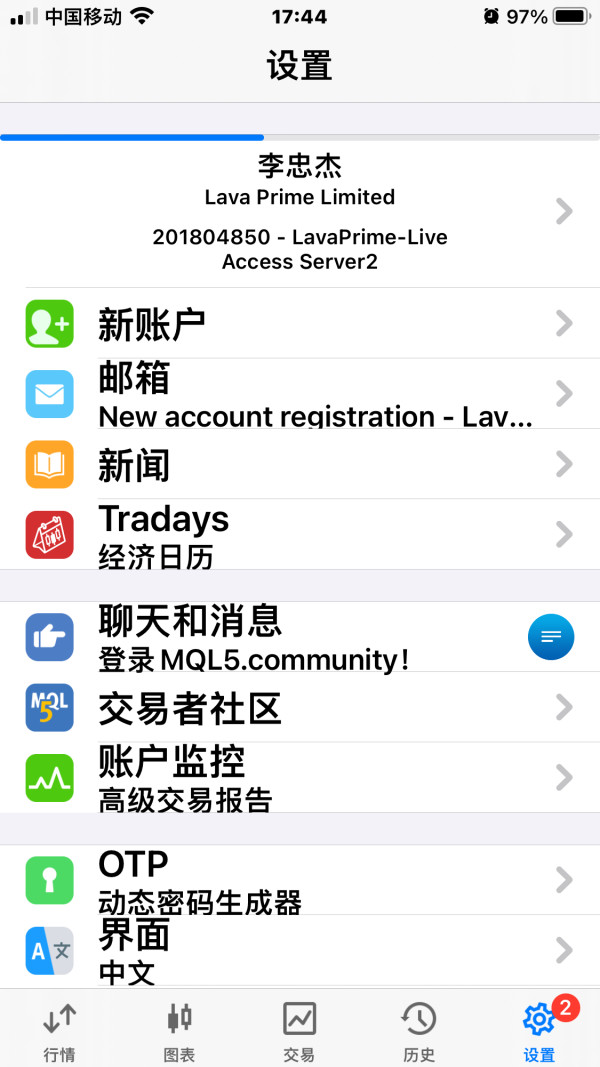Open 账户监控 advanced trade report
The image size is (600, 1067).
[x=300, y=778]
